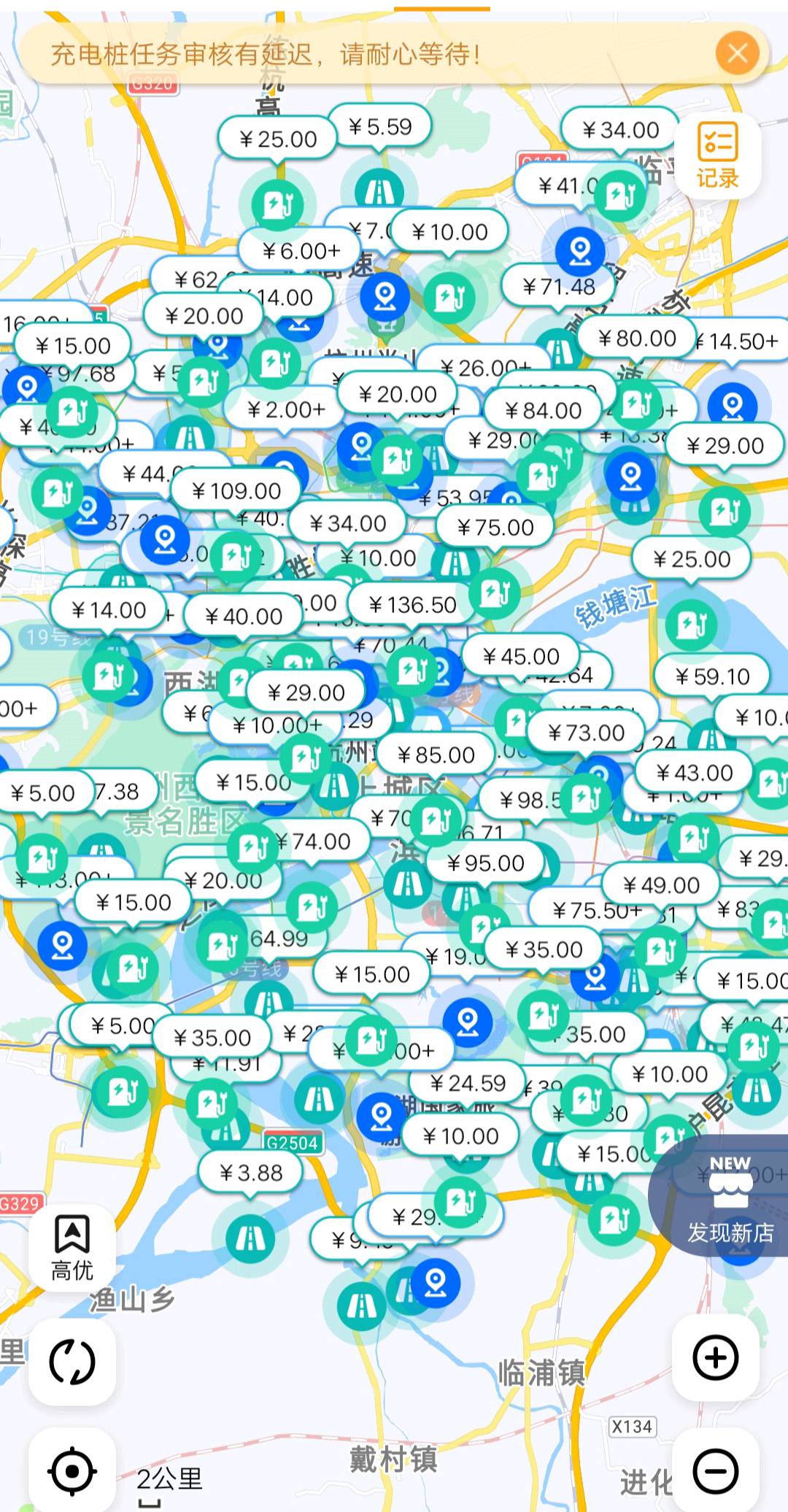Open the ¥73.00 task bubble
This screenshot has height=1512, width=788.
click(x=586, y=733)
